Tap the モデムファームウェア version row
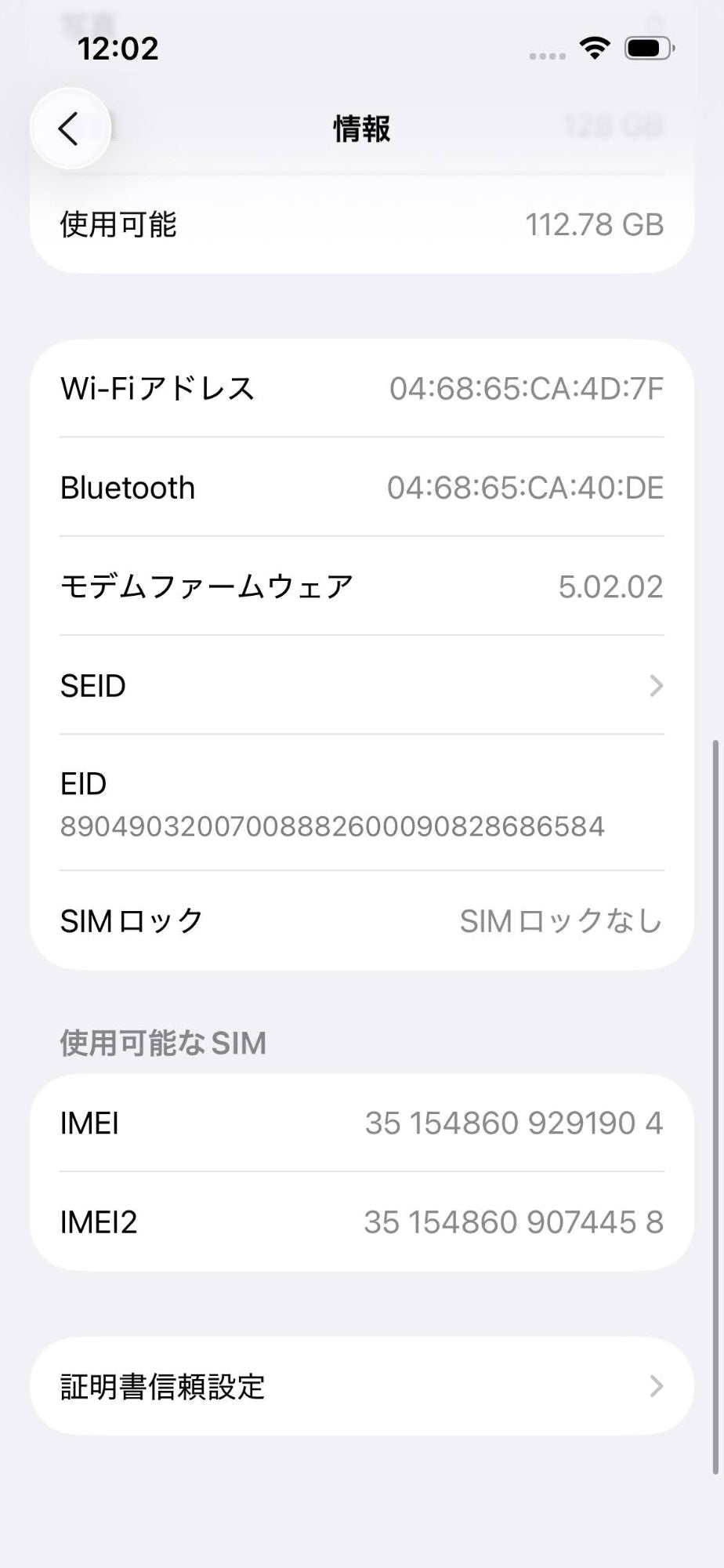 (x=360, y=586)
